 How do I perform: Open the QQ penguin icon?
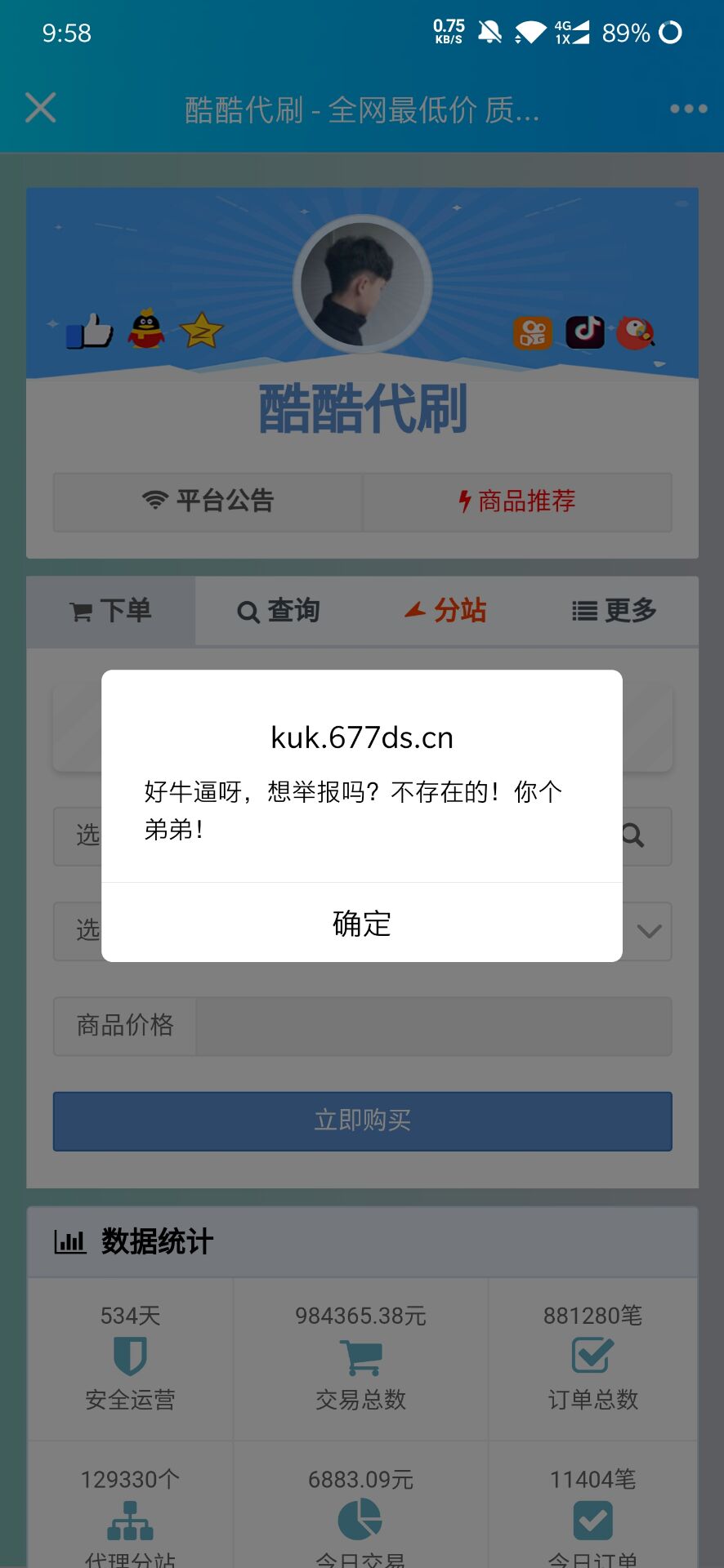click(147, 328)
